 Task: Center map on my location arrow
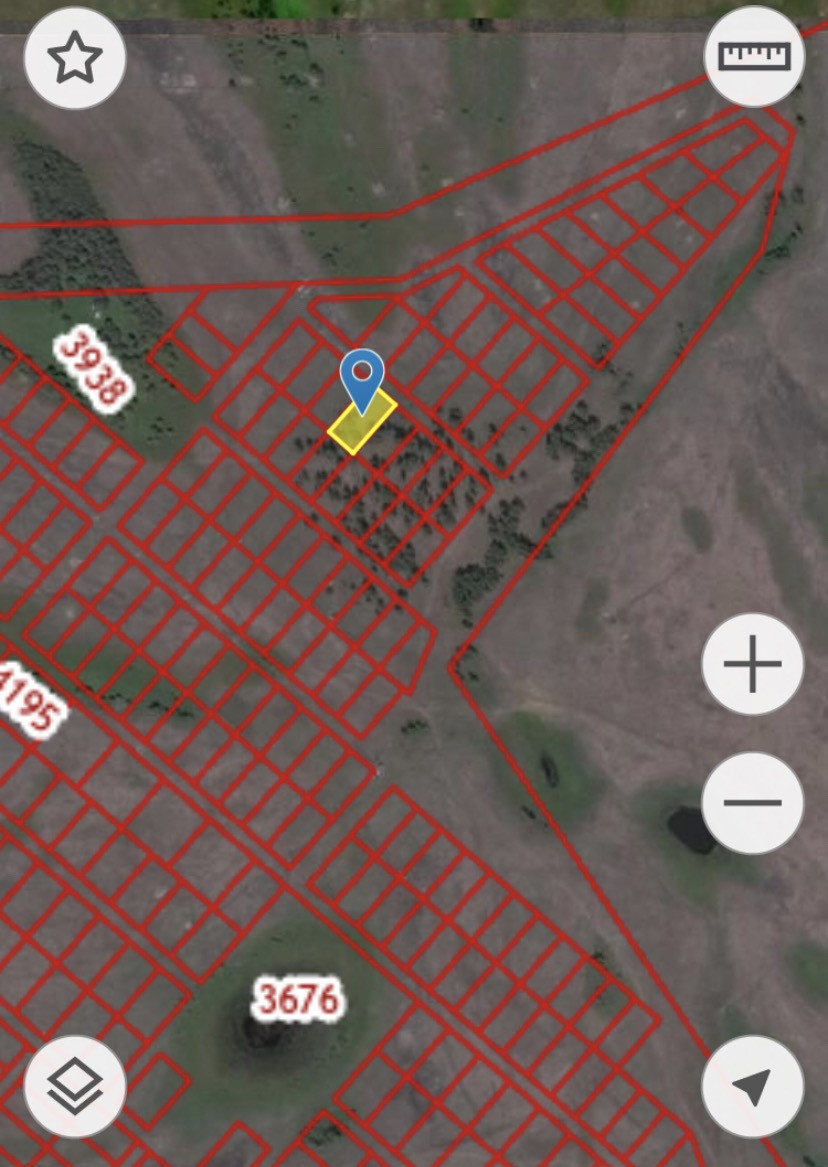[752, 1085]
